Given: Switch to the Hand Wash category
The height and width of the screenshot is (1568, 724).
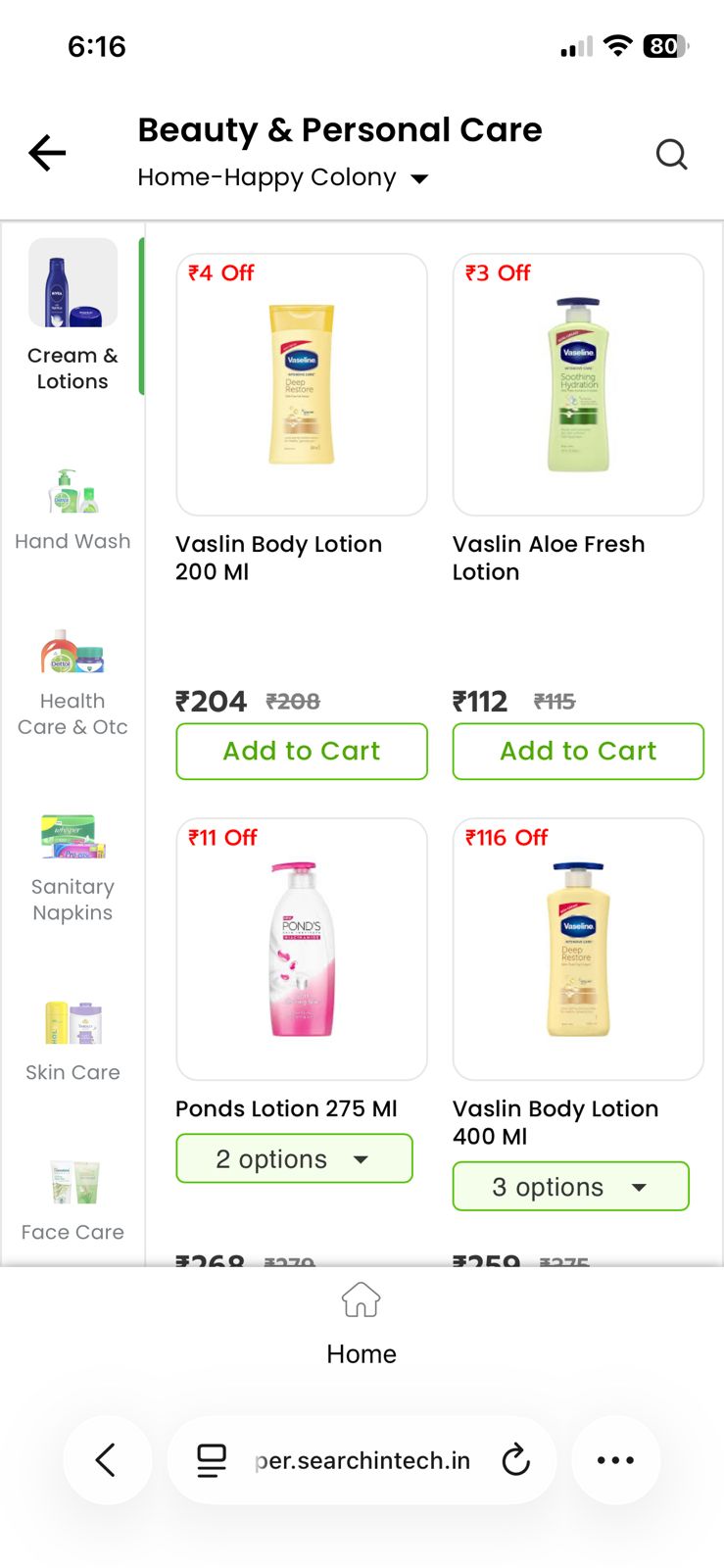Looking at the screenshot, I should click(x=72, y=510).
